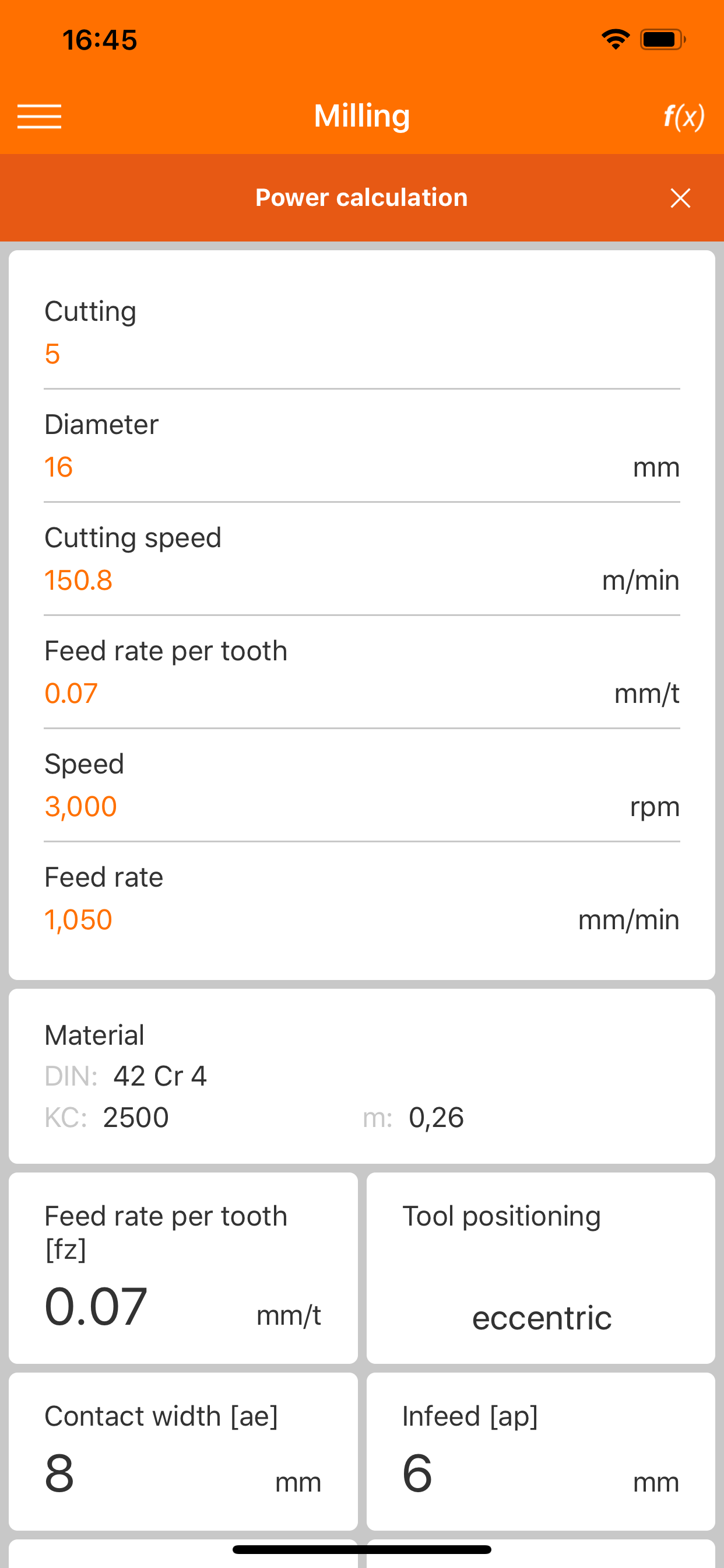Screen dimensions: 724x1568
Task: Open the Material 42 Cr 4 card
Action: point(361,1076)
